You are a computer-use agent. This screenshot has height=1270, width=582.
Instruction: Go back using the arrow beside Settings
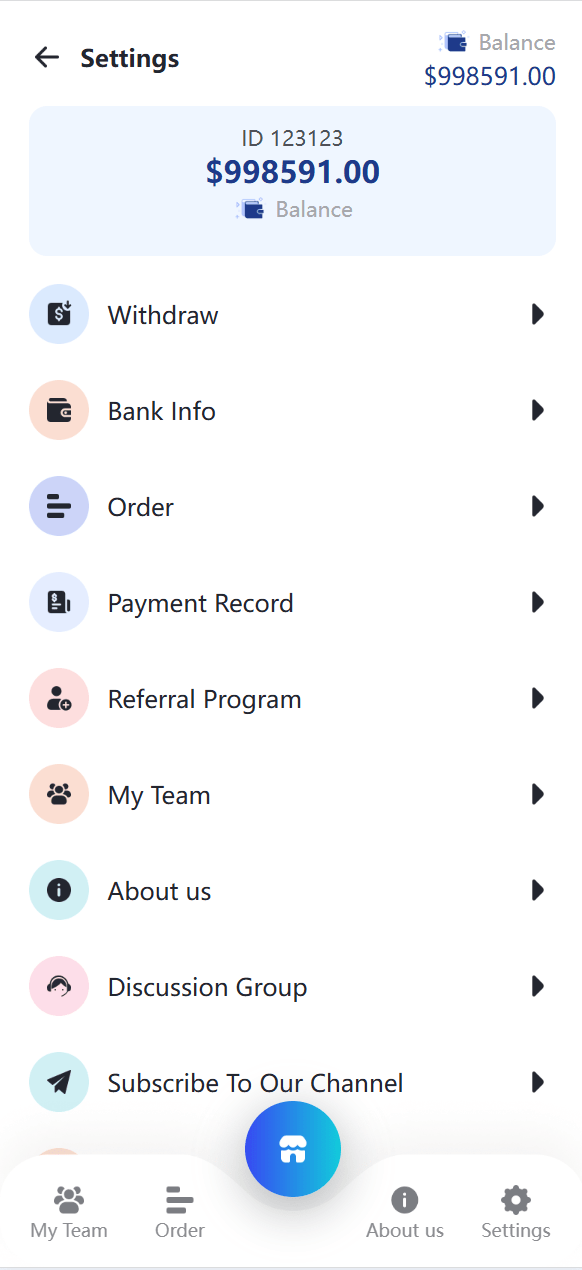pos(47,58)
